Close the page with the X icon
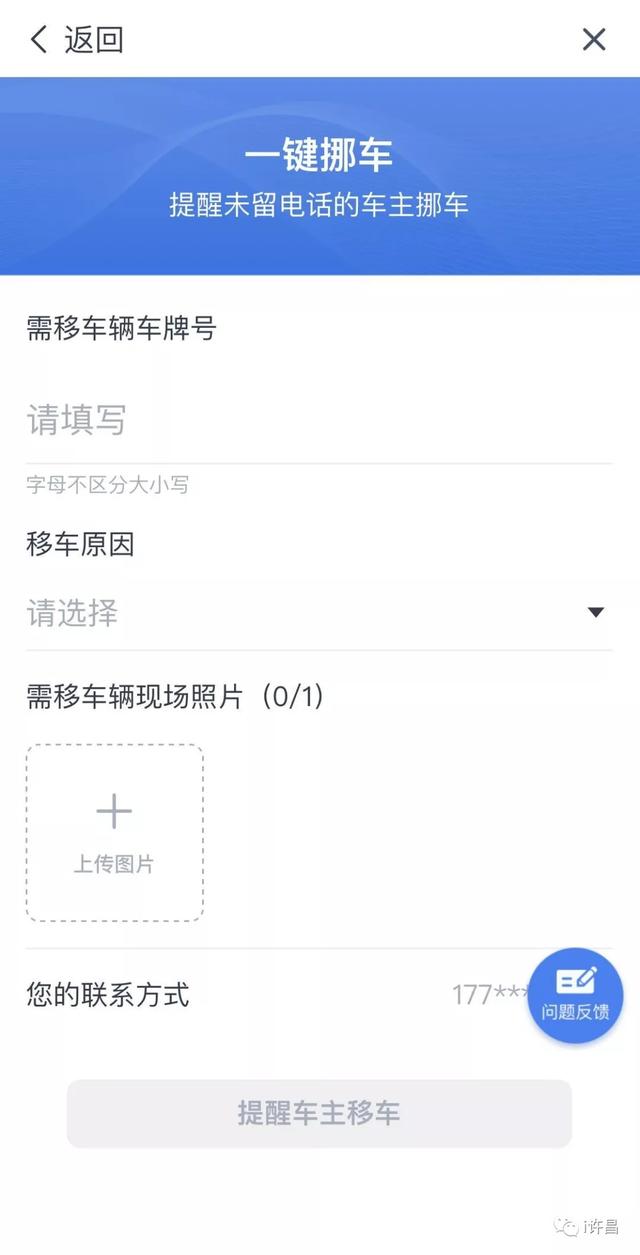Viewport: 640px width, 1255px height. pyautogui.click(x=594, y=40)
